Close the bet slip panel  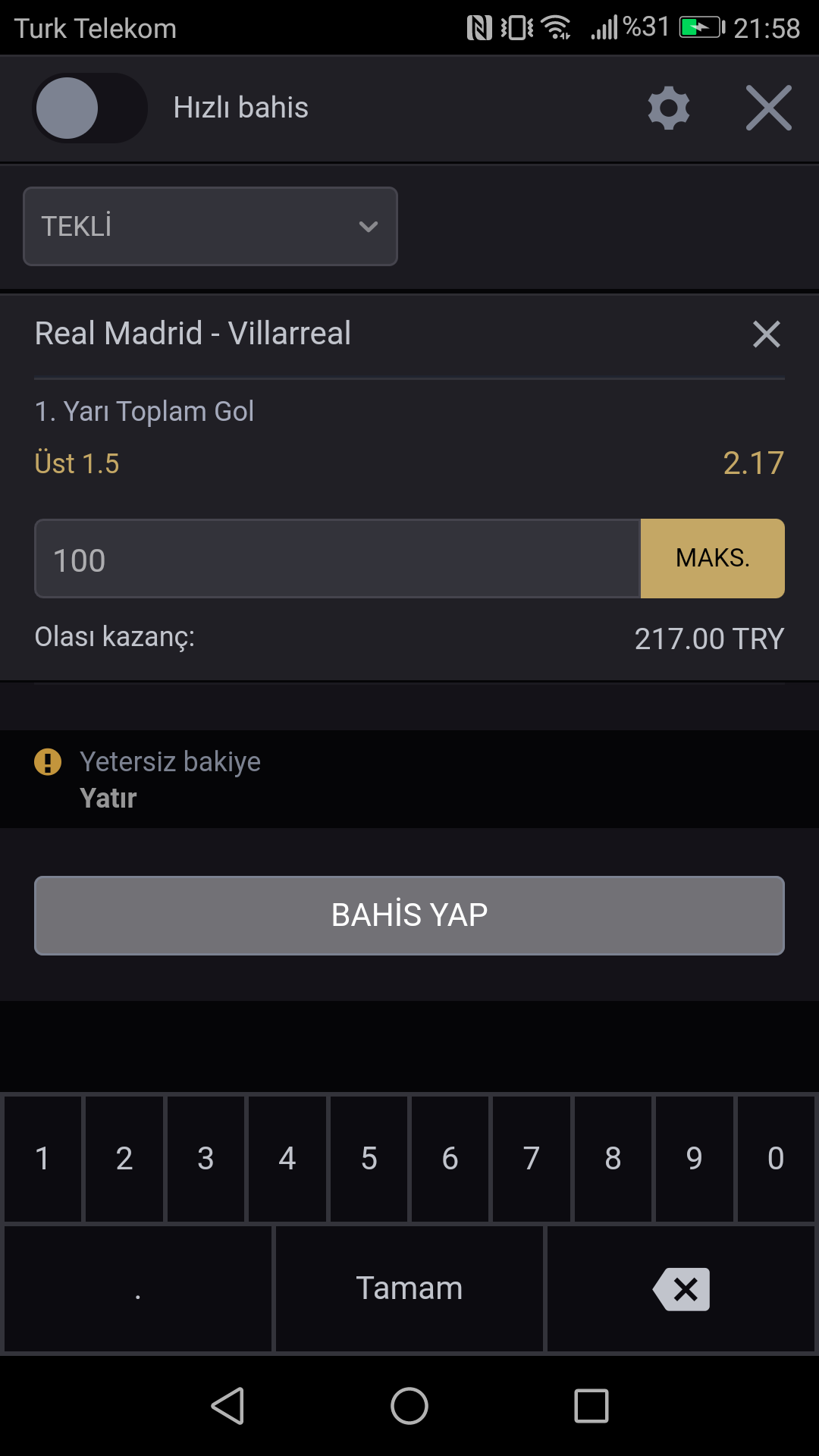coord(768,108)
